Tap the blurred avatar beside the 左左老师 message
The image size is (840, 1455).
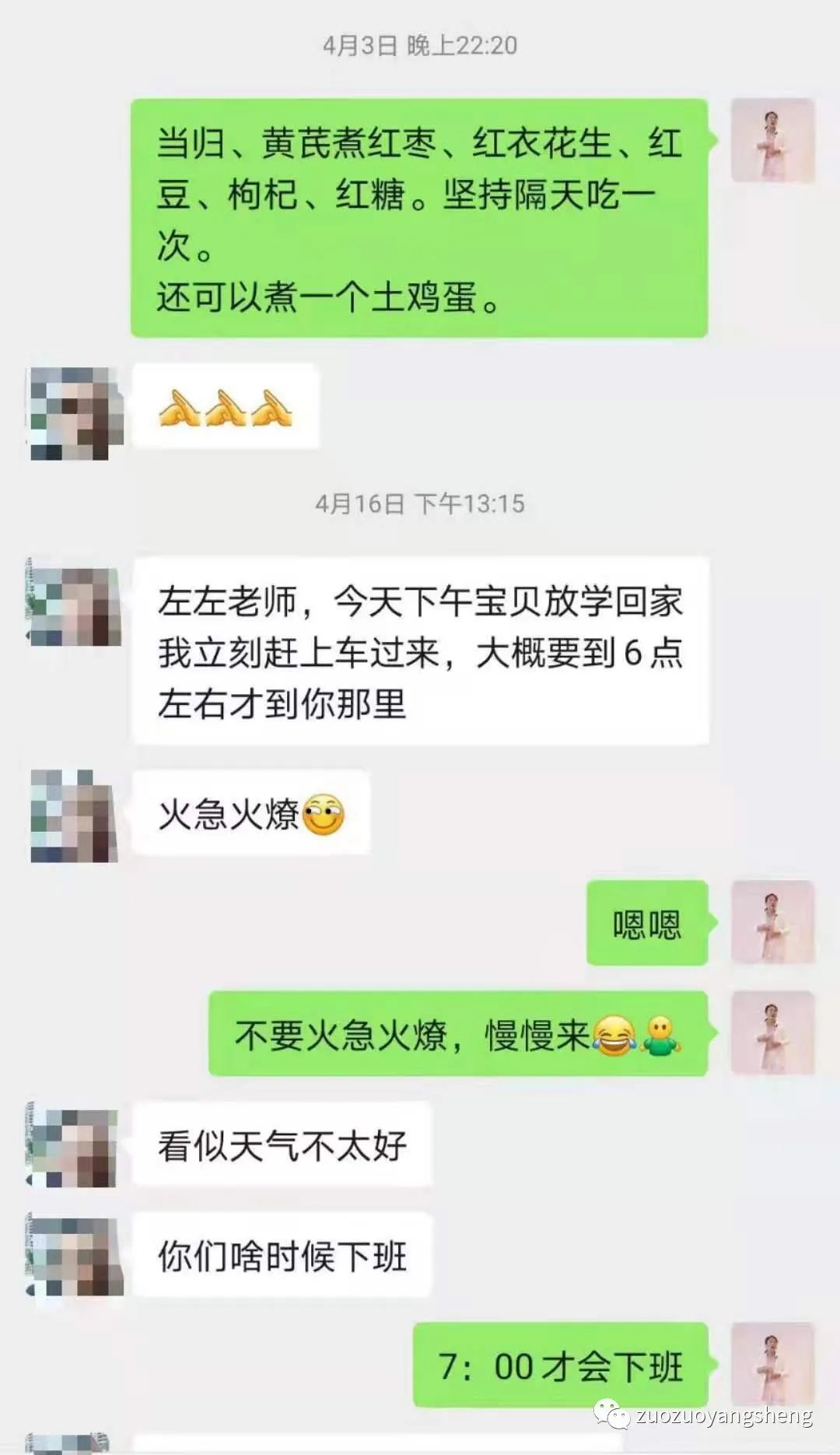click(74, 599)
